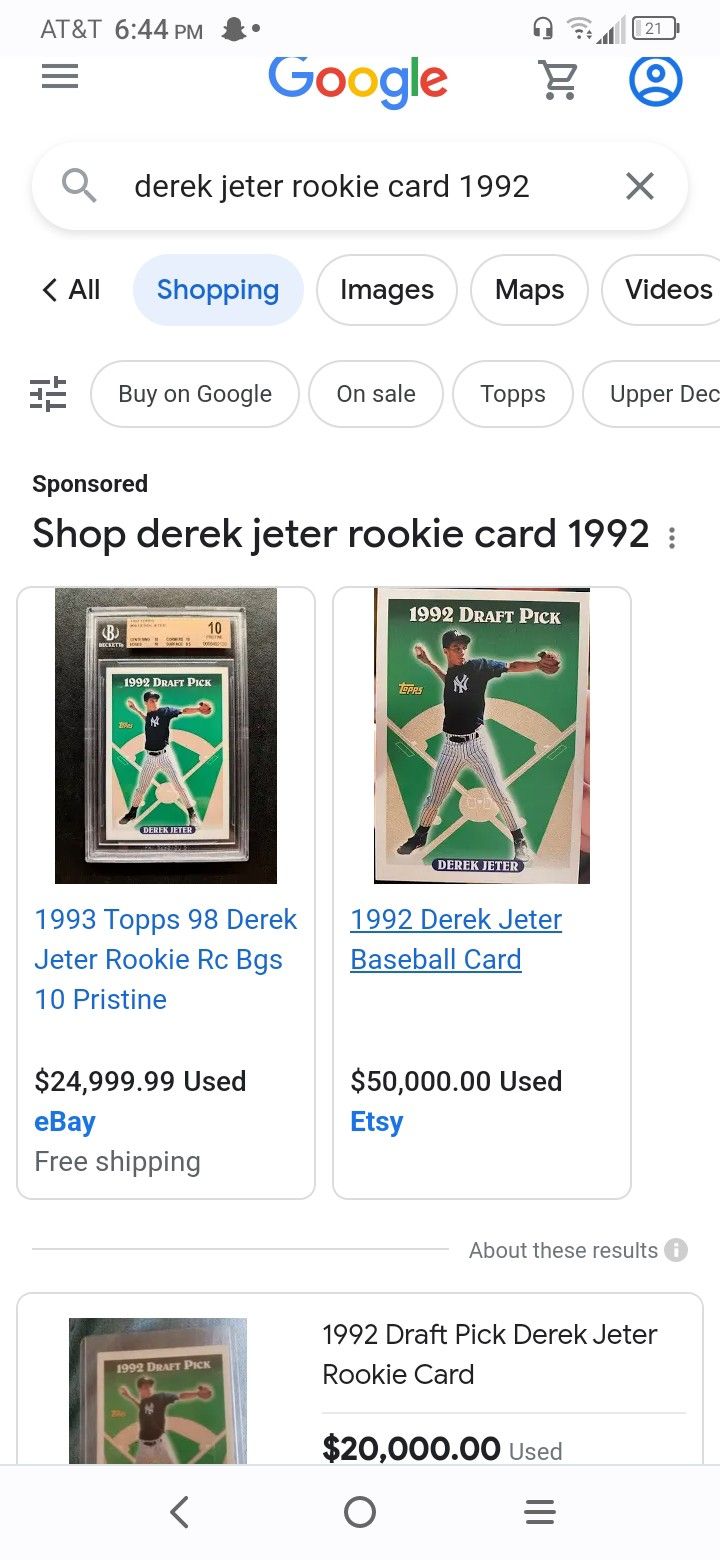Collapse back to All results
The image size is (720, 1560).
click(68, 290)
